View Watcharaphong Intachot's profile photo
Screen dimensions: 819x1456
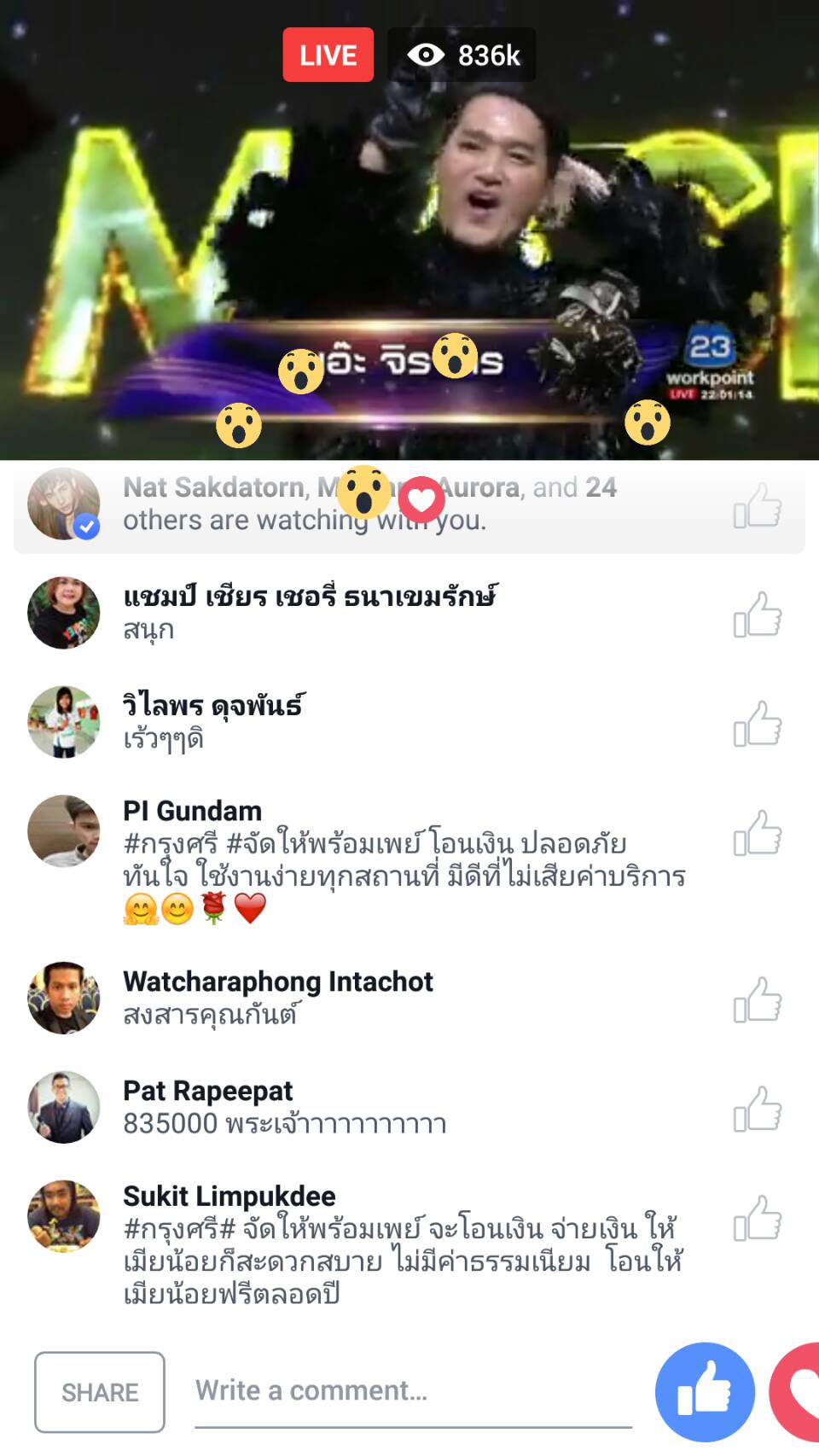pyautogui.click(x=64, y=998)
